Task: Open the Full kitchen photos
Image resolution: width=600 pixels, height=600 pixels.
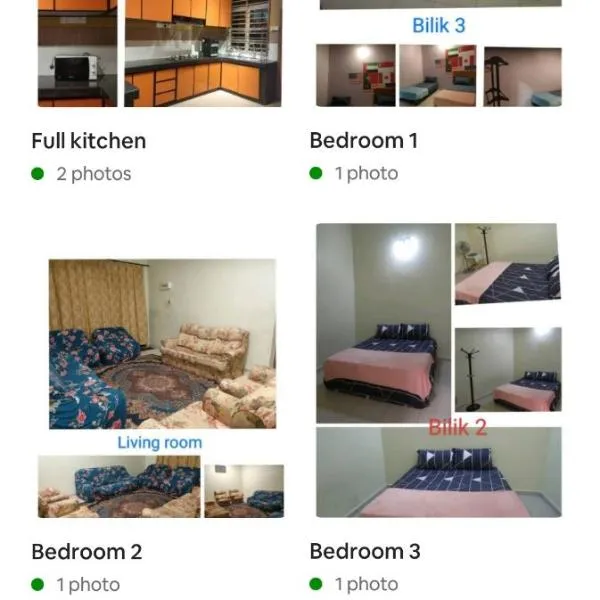Action: [x=160, y=53]
